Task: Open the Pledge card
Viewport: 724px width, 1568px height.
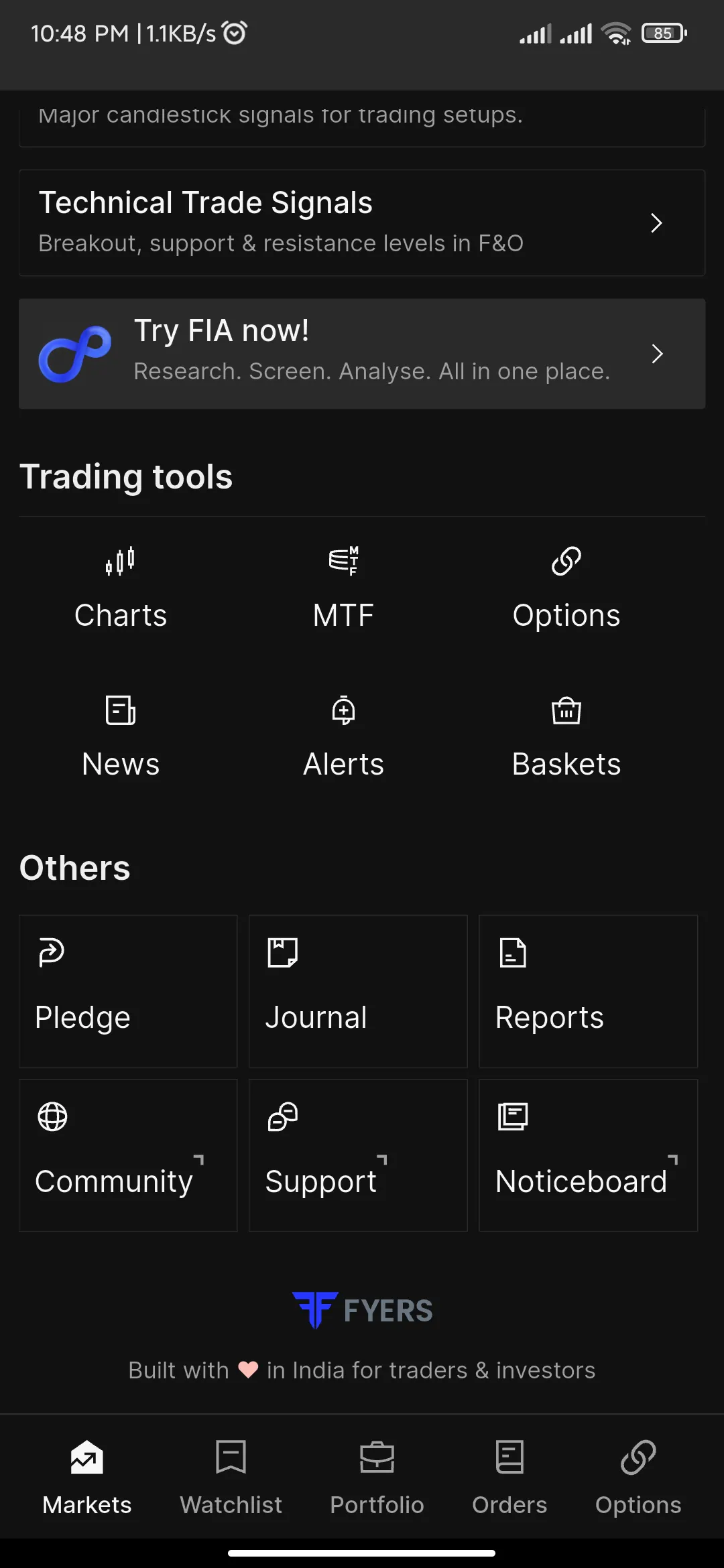Action: point(128,991)
